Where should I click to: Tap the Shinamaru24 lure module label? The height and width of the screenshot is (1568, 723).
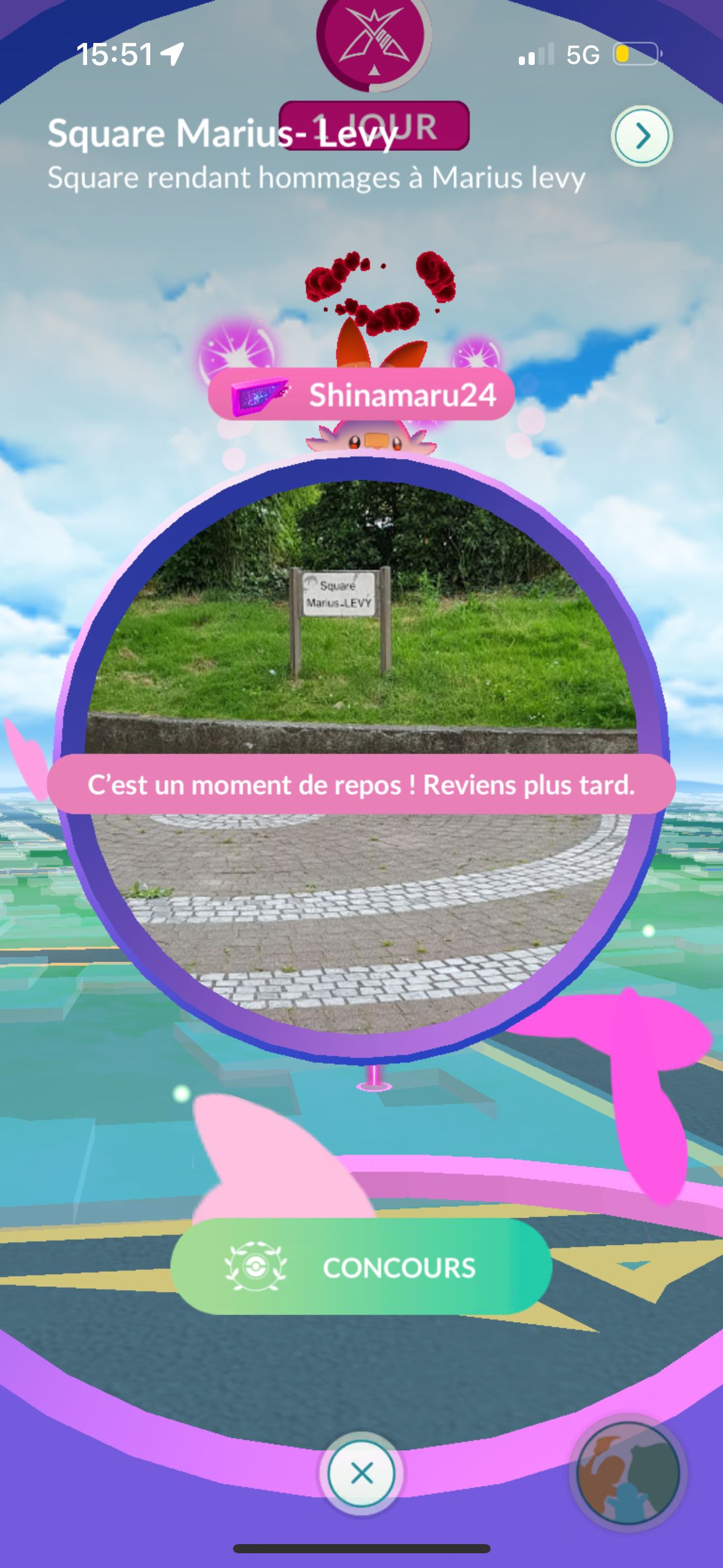361,394
